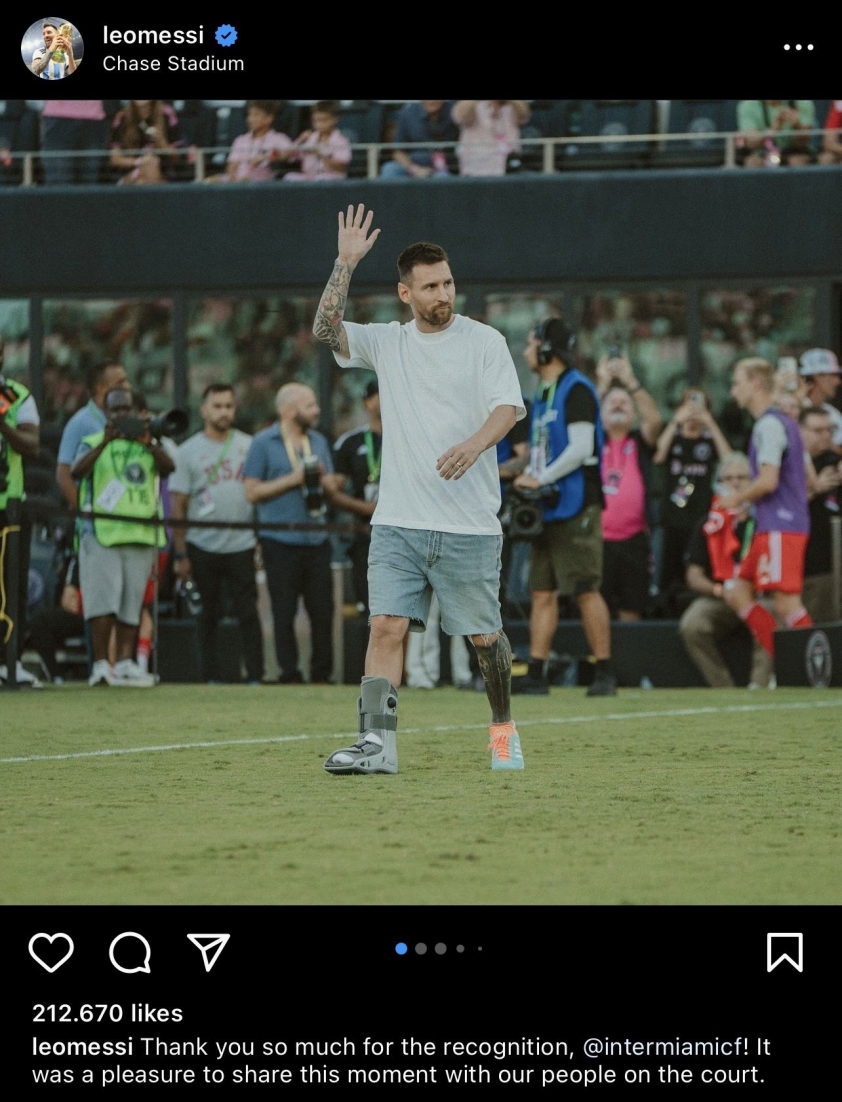Open the three-dot options menu

[798, 47]
